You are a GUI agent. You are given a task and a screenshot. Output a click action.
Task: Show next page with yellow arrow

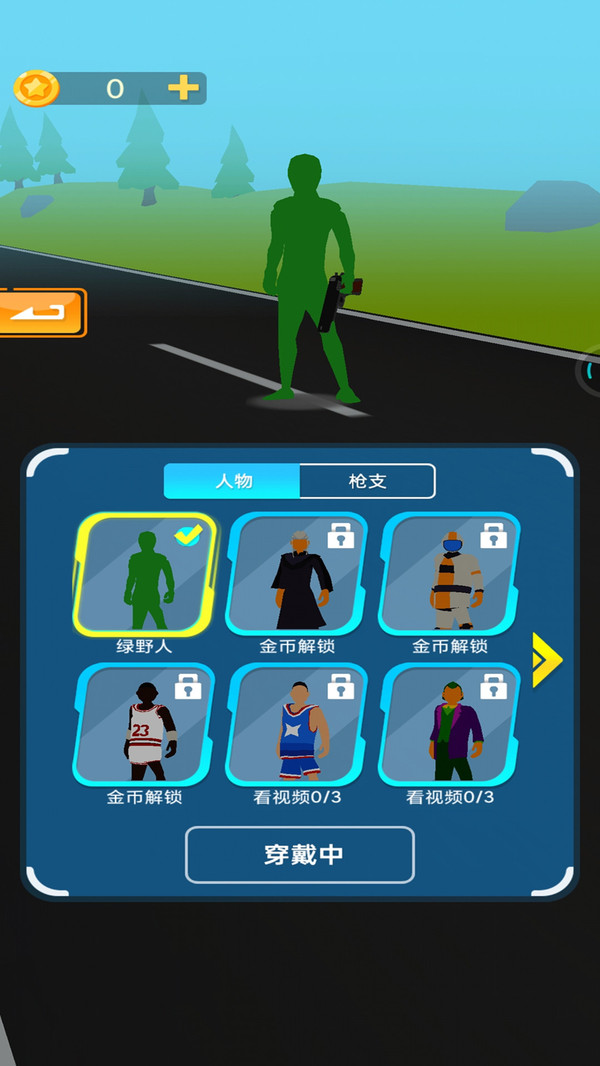546,660
